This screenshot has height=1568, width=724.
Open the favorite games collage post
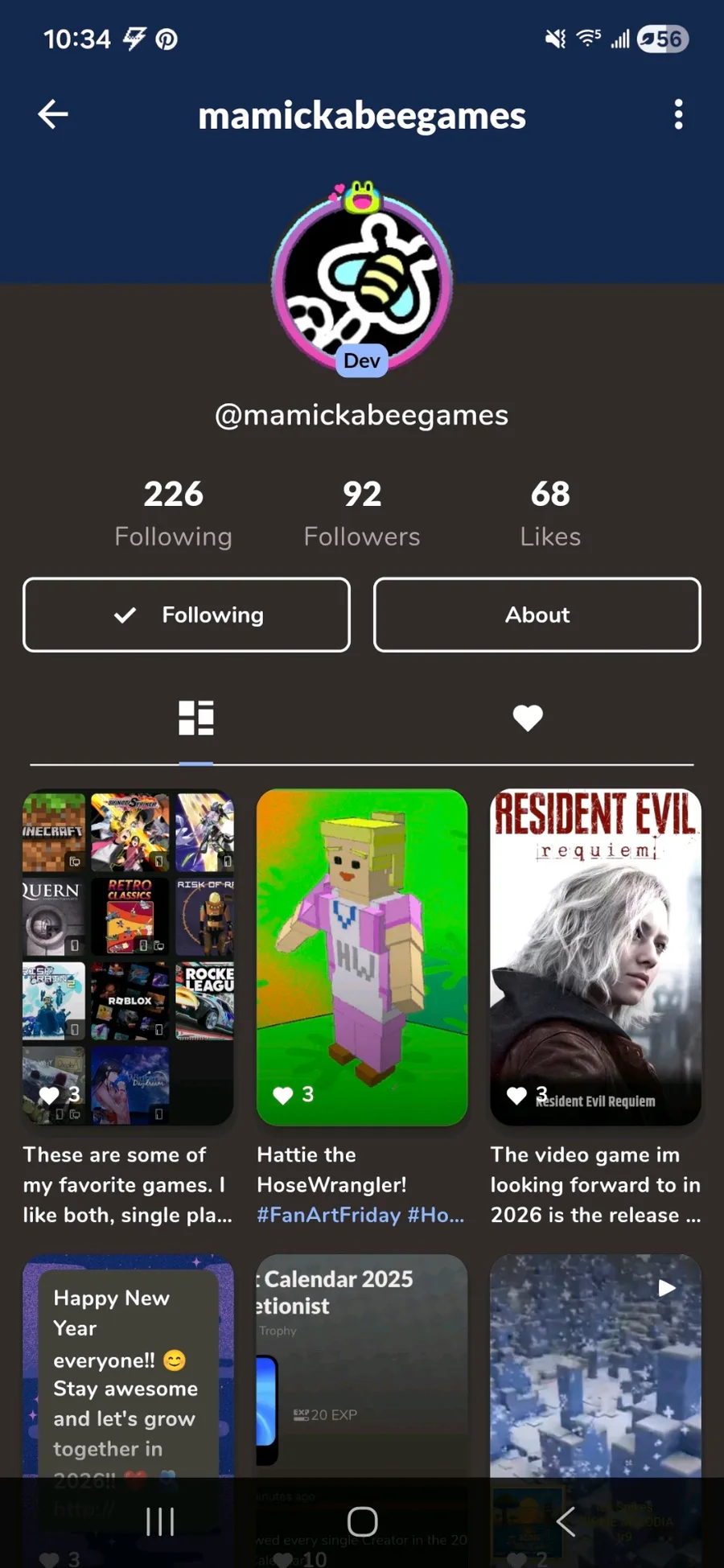[128, 957]
